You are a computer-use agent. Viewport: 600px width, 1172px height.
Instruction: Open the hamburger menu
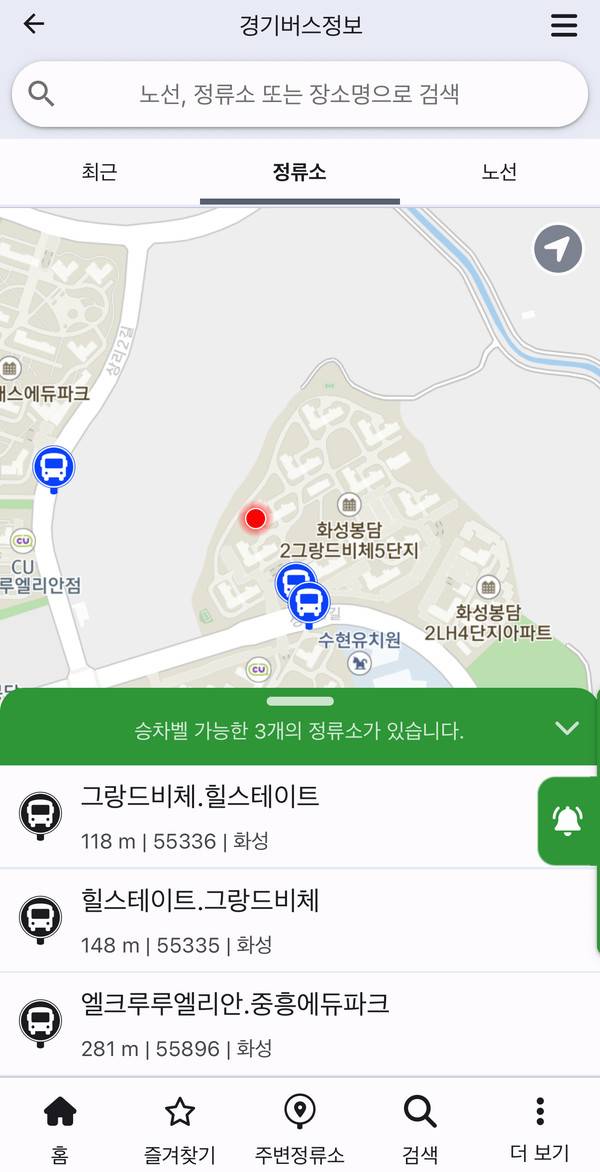click(x=564, y=26)
